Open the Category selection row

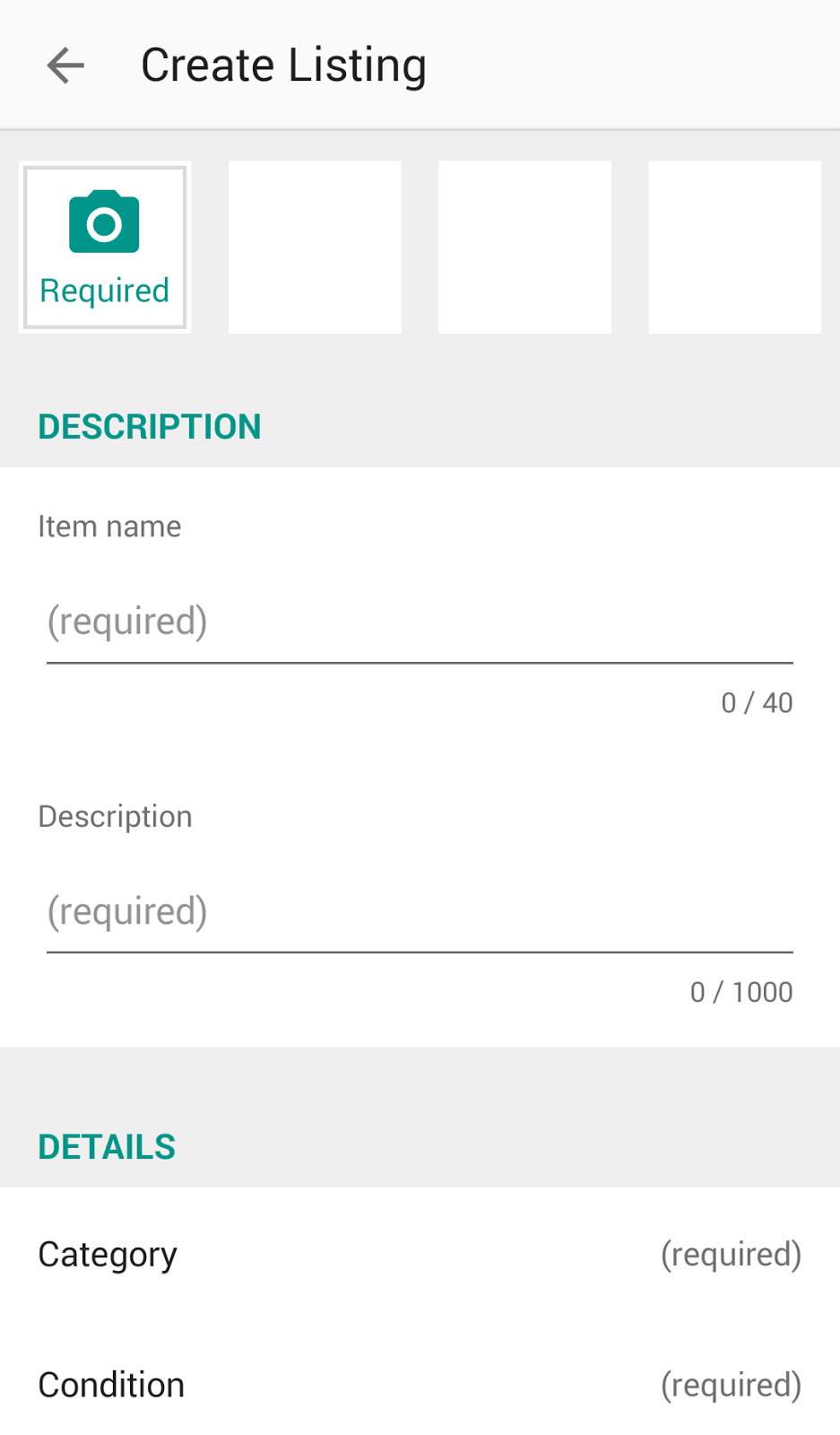420,1254
